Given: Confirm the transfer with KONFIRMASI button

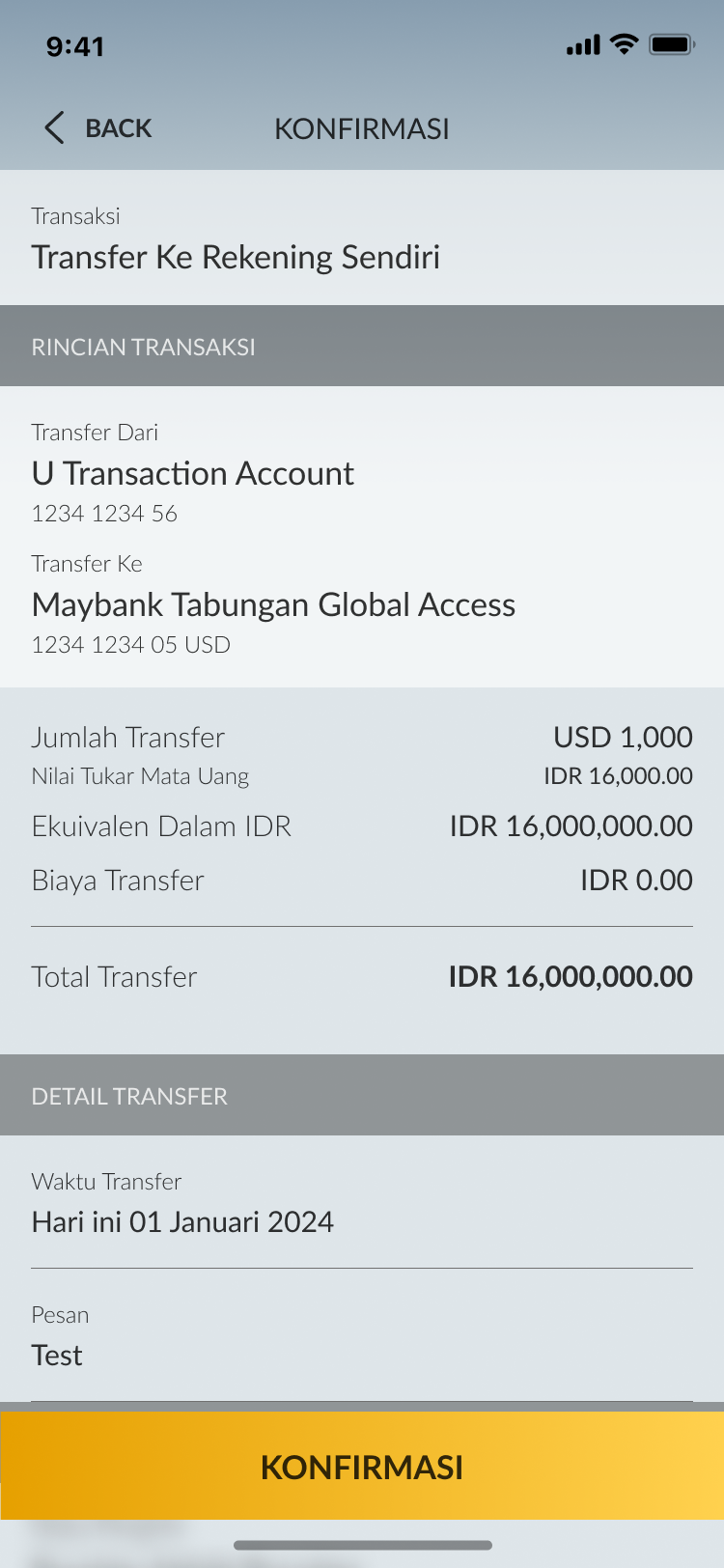Looking at the screenshot, I should tap(362, 1467).
